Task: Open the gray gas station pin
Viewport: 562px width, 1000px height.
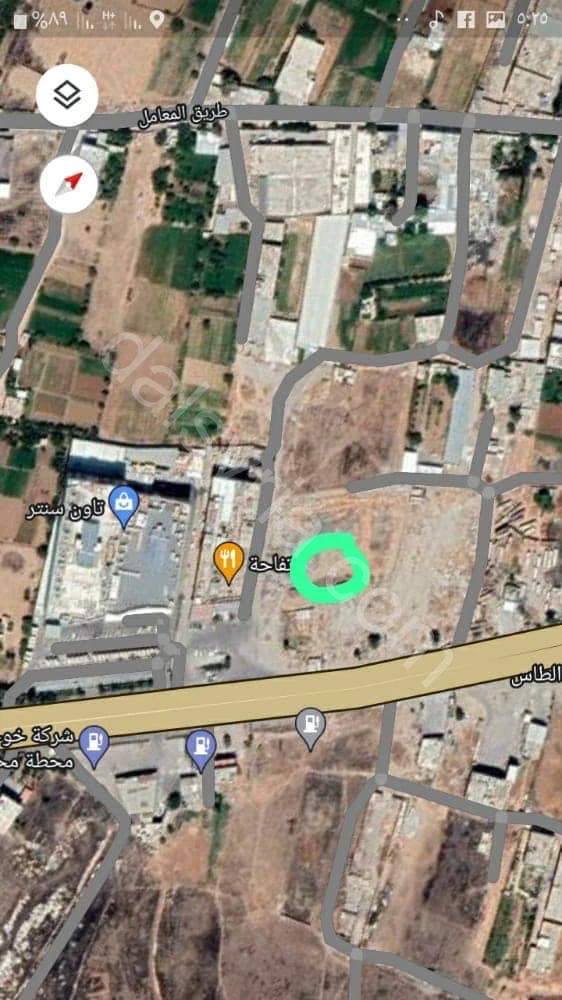Action: (x=311, y=728)
